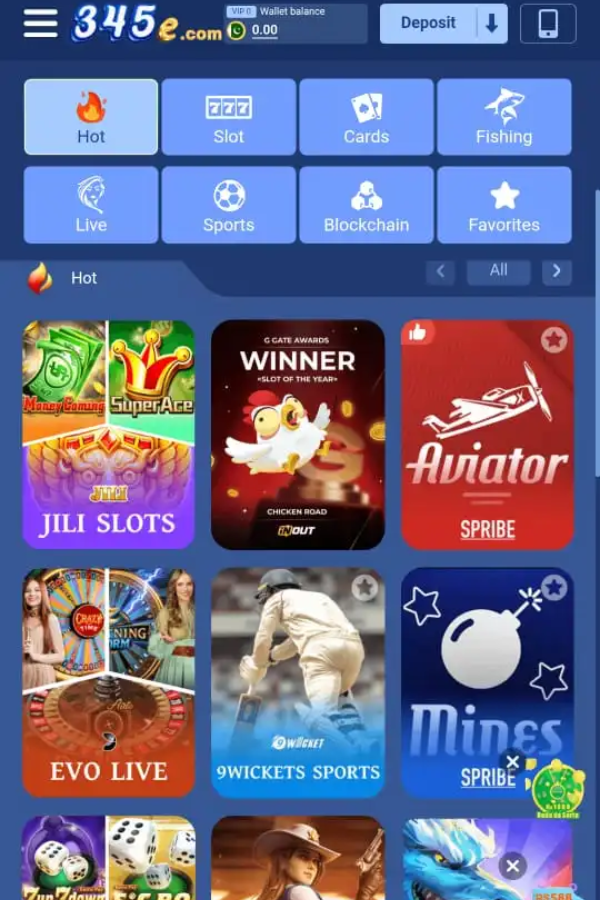
Task: Tap the Deposit button
Action: (429, 23)
